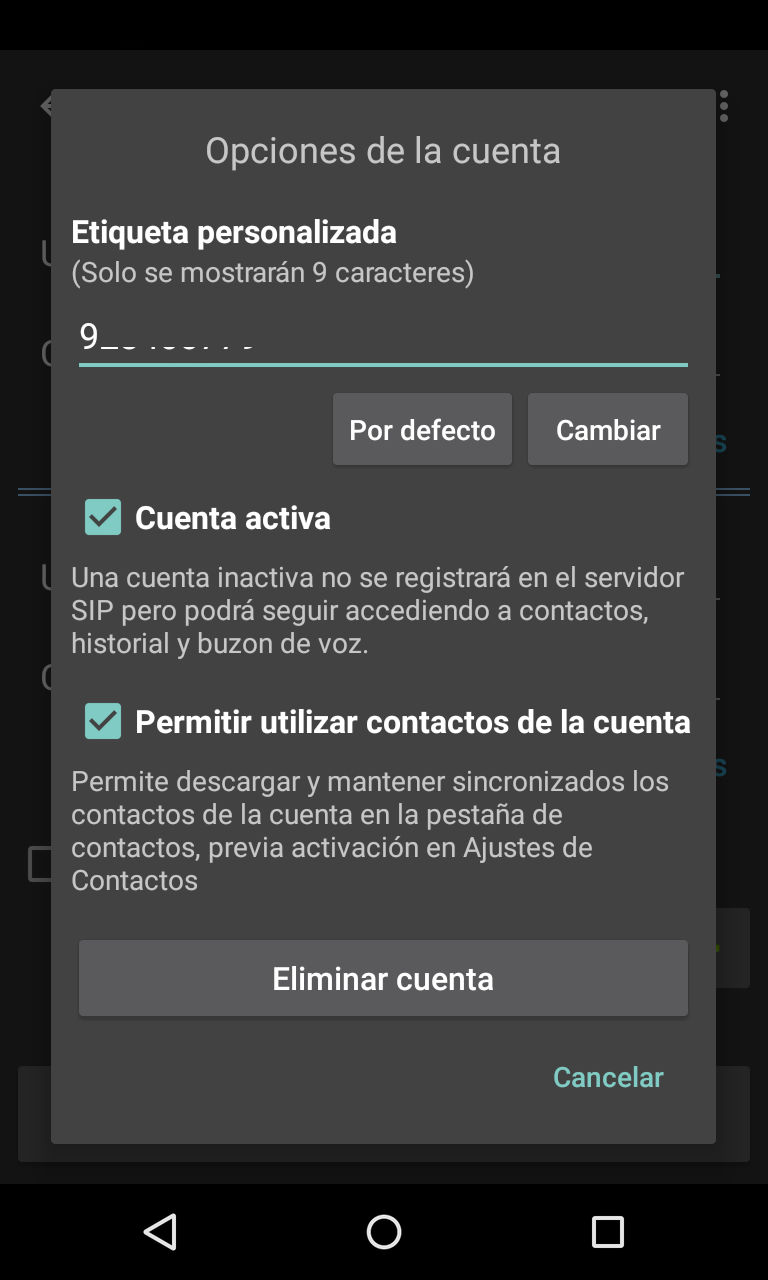This screenshot has width=768, height=1280.
Task: Tap Eliminar cuenta button
Action: point(383,978)
